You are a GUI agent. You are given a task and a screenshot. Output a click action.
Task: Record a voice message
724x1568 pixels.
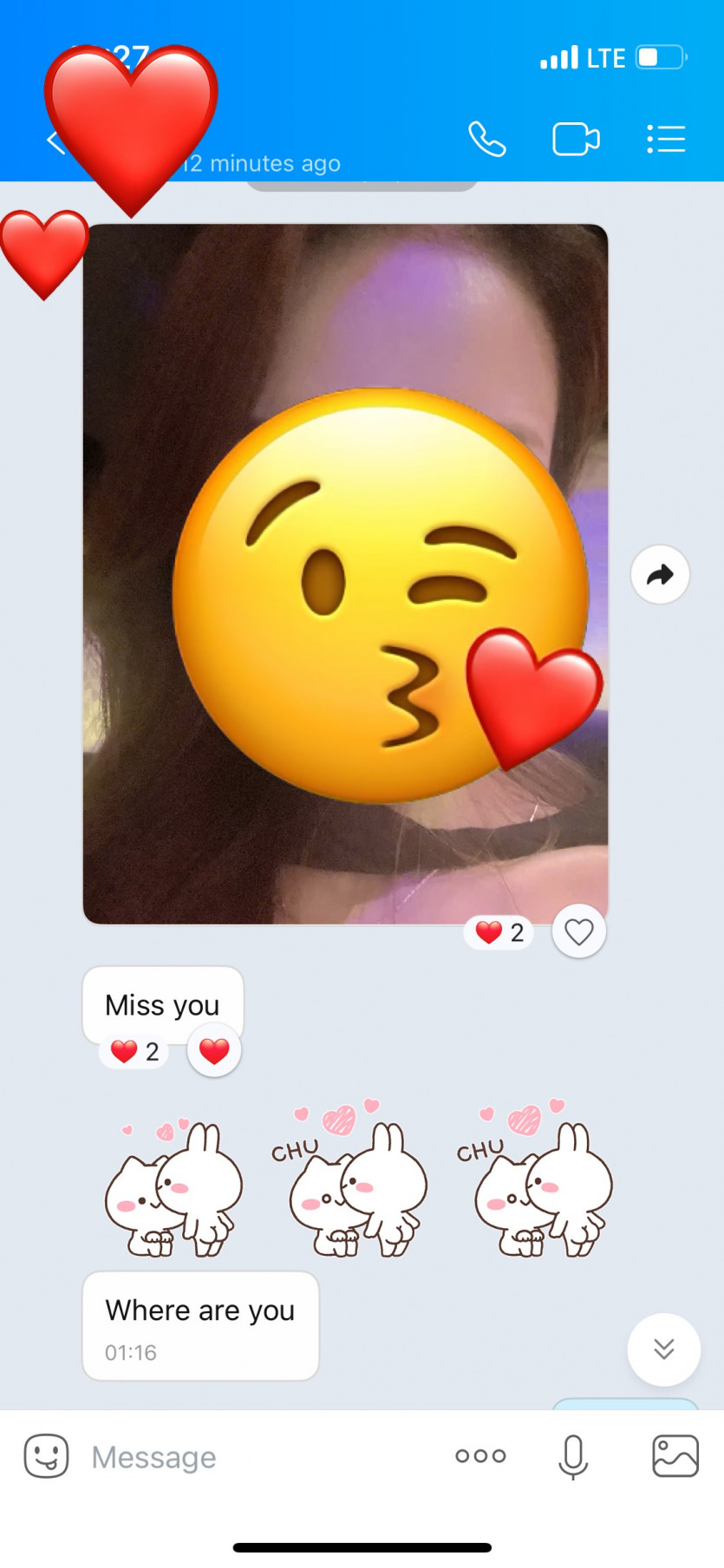(x=572, y=1456)
